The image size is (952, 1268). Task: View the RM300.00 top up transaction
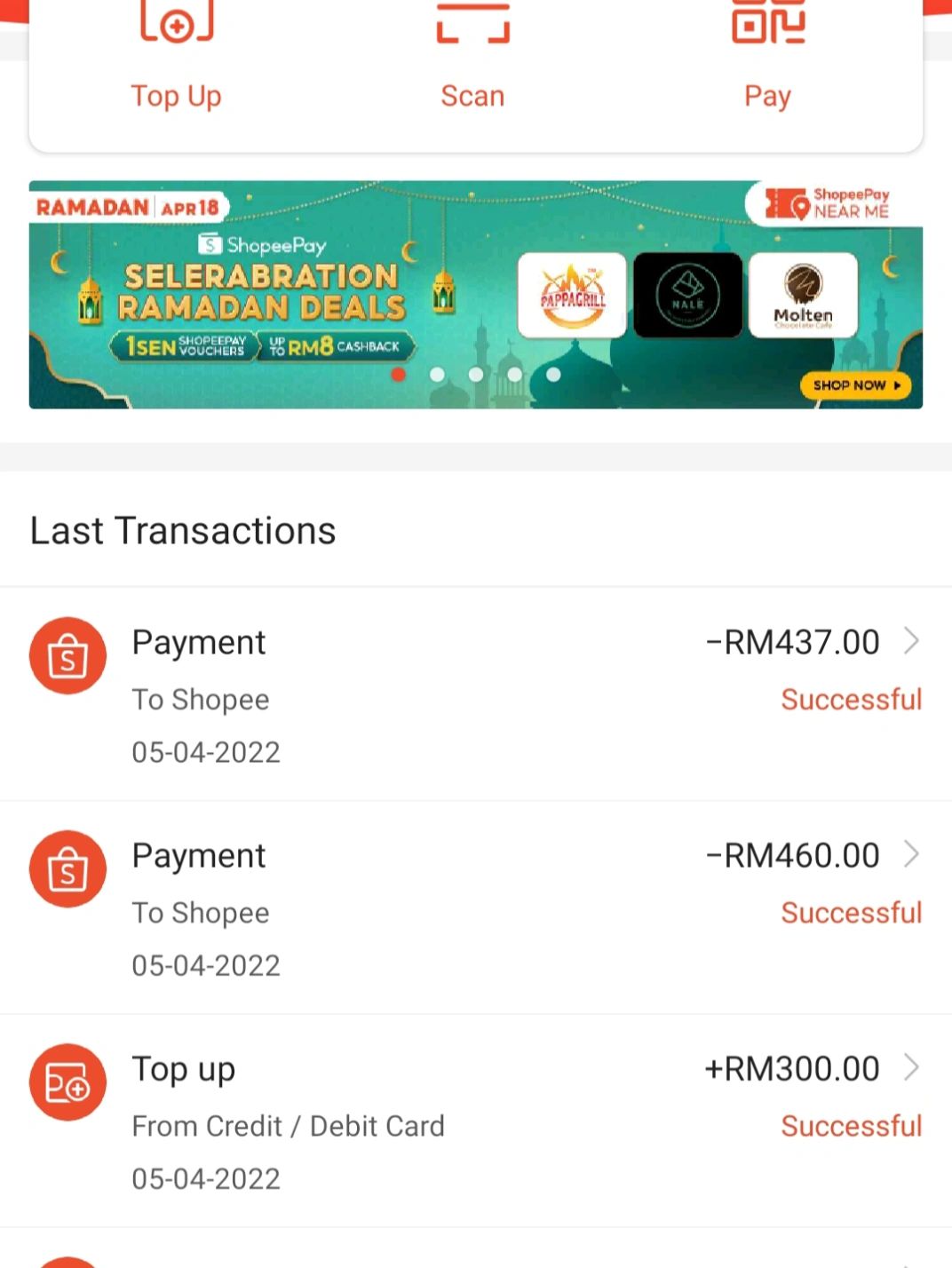476,1121
